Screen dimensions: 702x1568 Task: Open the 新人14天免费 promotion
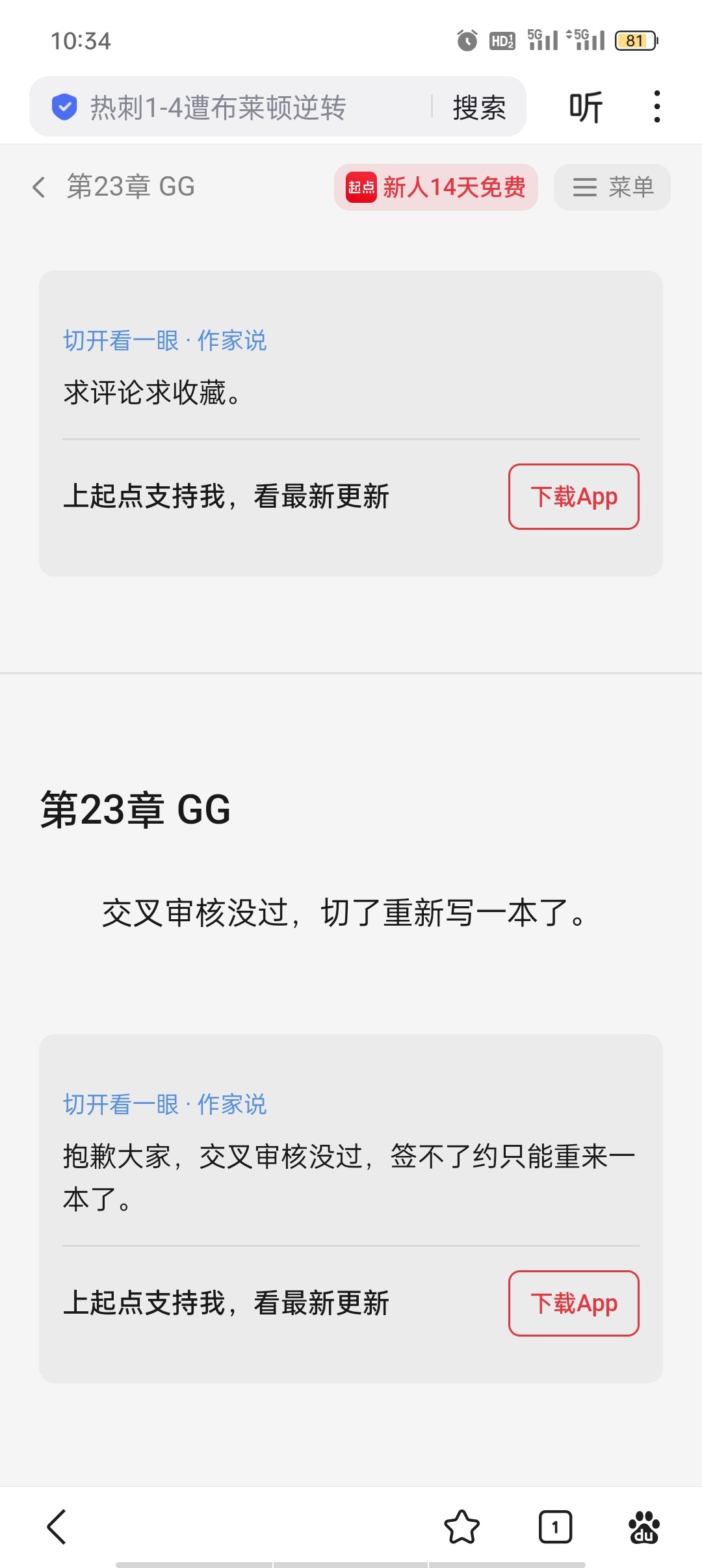435,187
